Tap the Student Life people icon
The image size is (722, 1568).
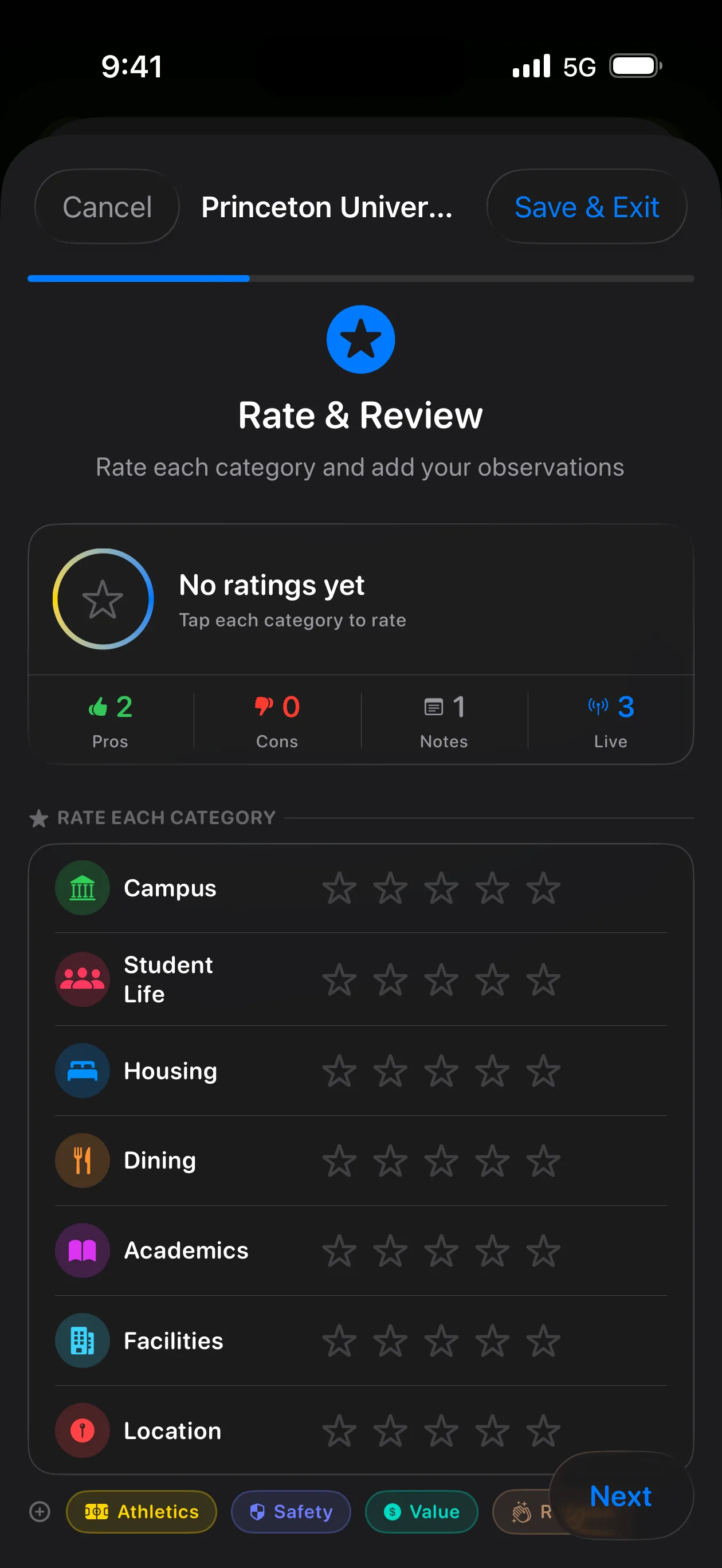pos(82,979)
